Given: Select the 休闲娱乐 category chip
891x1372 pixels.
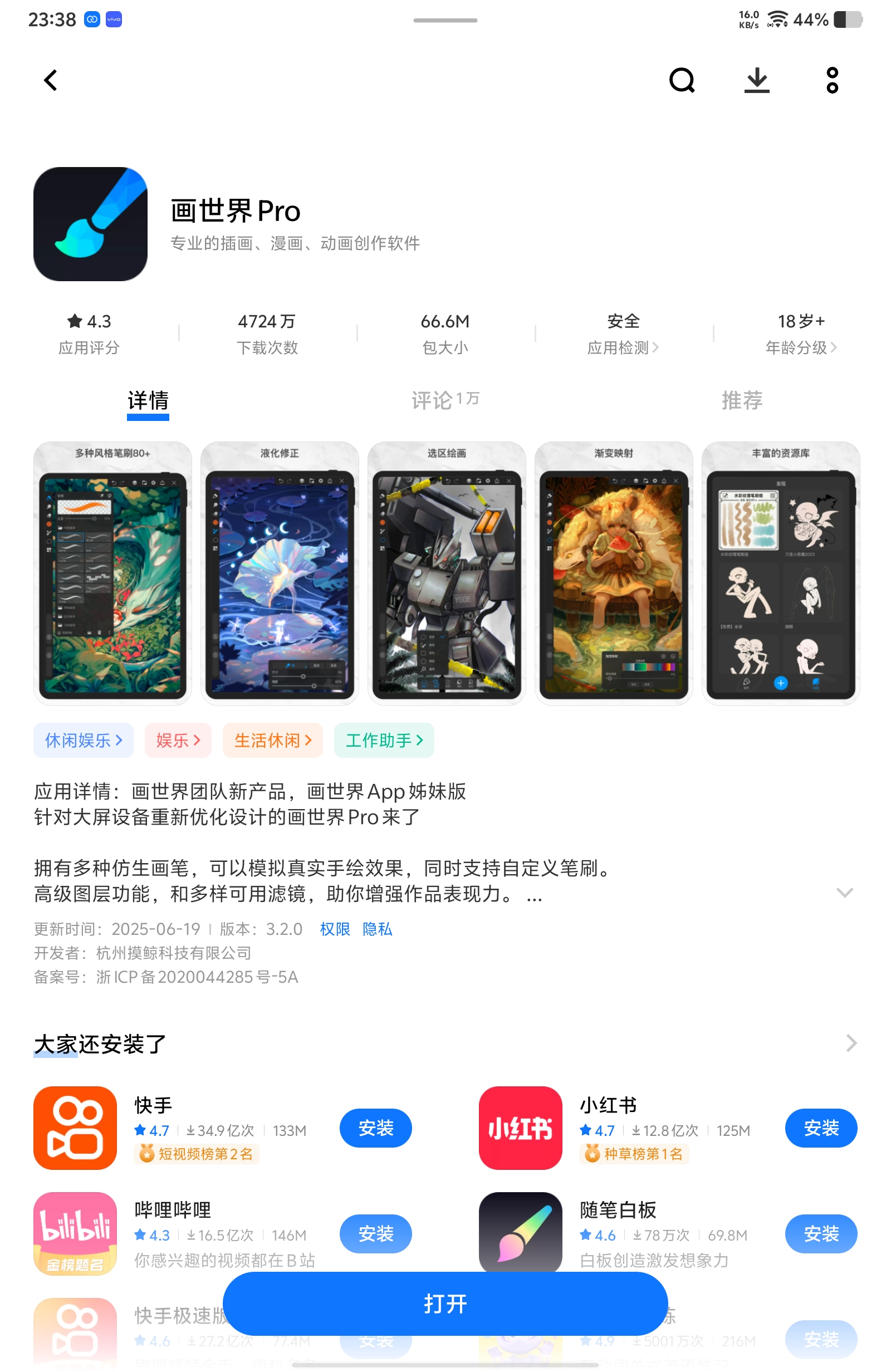Looking at the screenshot, I should [84, 740].
